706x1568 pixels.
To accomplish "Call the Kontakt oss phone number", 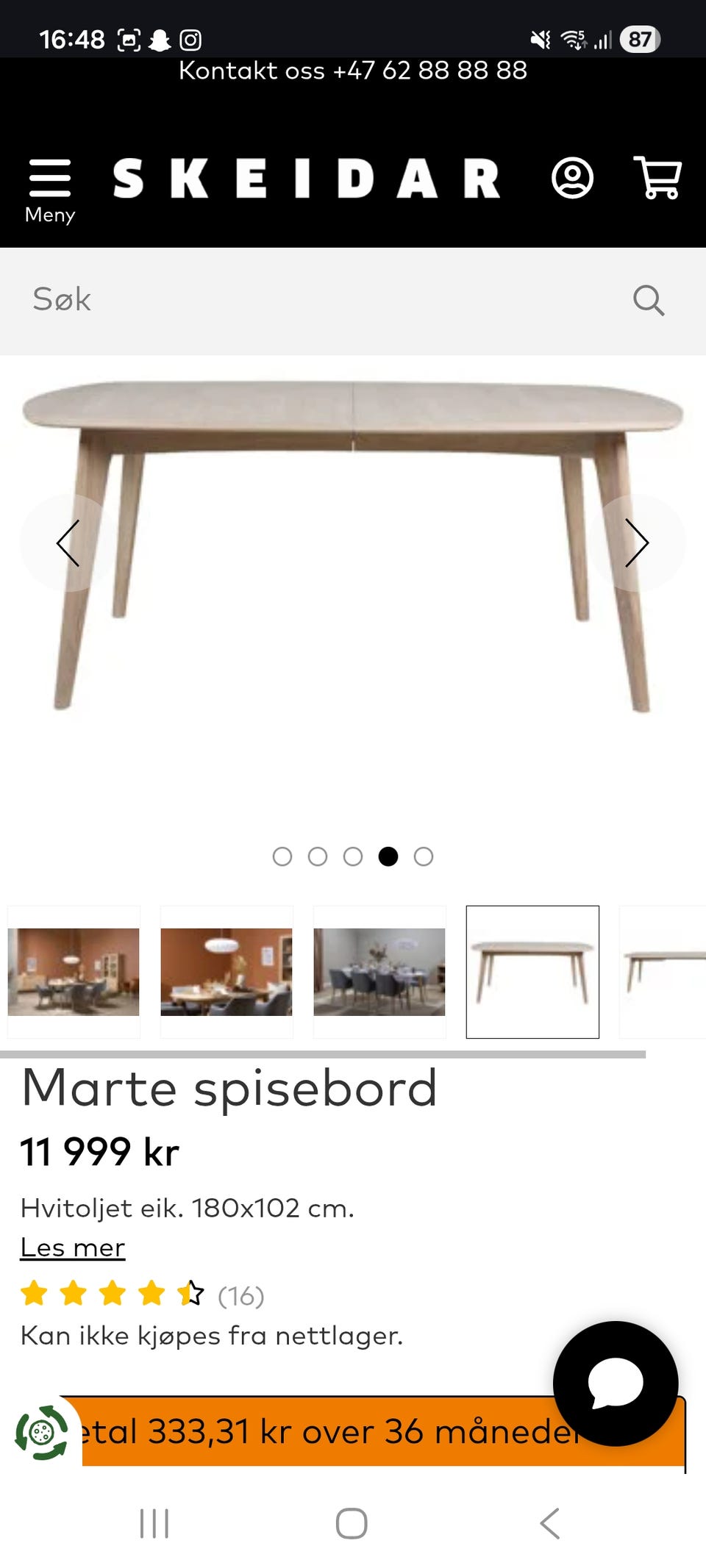I will point(353,71).
